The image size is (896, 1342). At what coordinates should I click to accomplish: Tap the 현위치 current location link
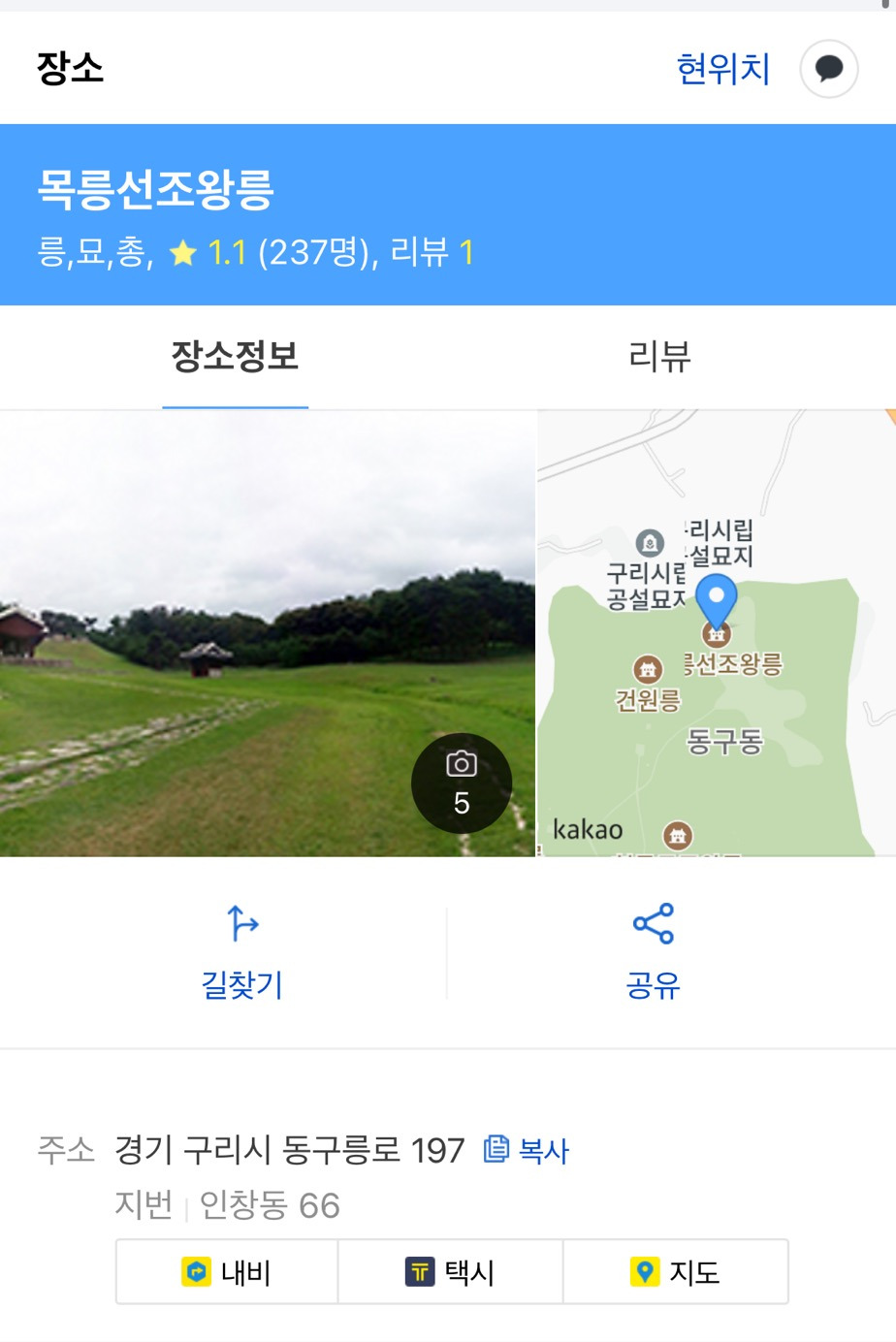tap(722, 69)
